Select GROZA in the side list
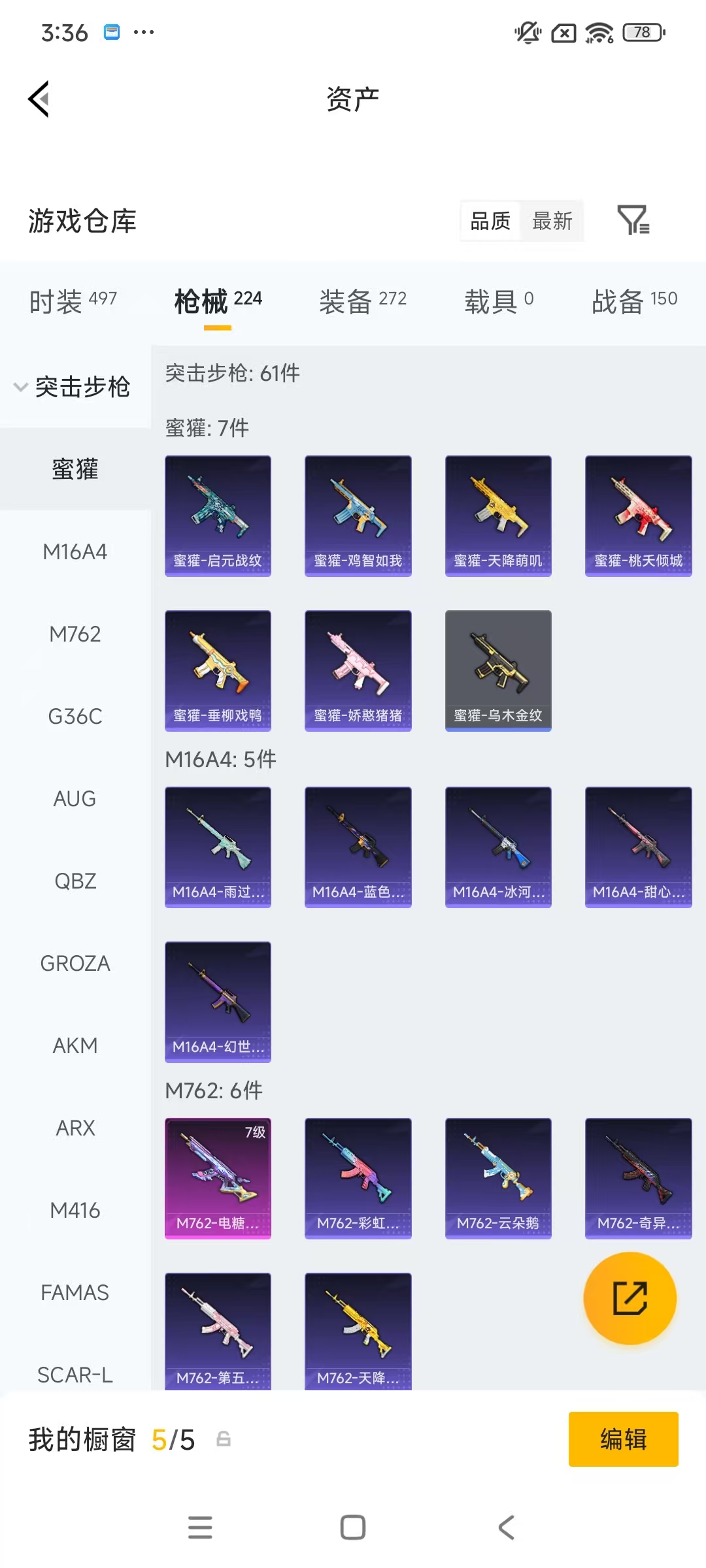Image resolution: width=706 pixels, height=1568 pixels. 75,964
